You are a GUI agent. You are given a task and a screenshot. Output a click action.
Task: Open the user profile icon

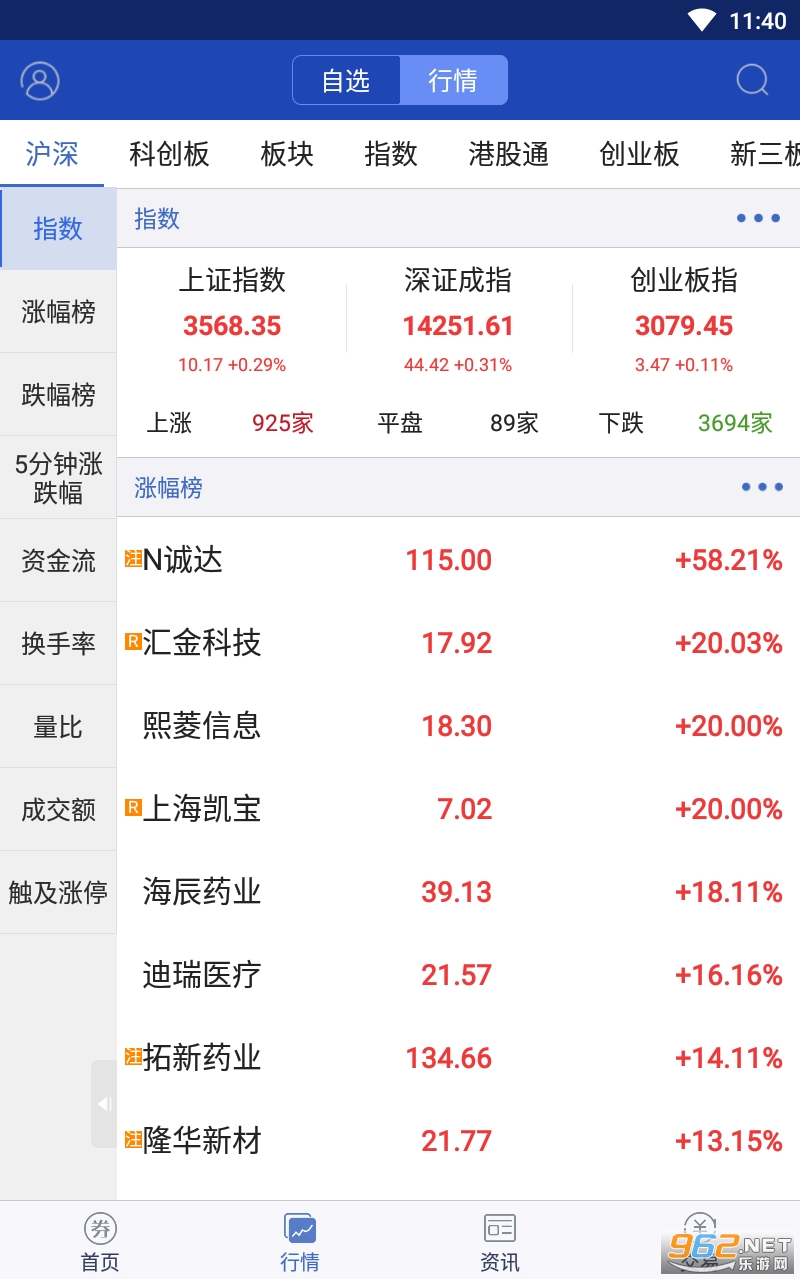[40, 80]
